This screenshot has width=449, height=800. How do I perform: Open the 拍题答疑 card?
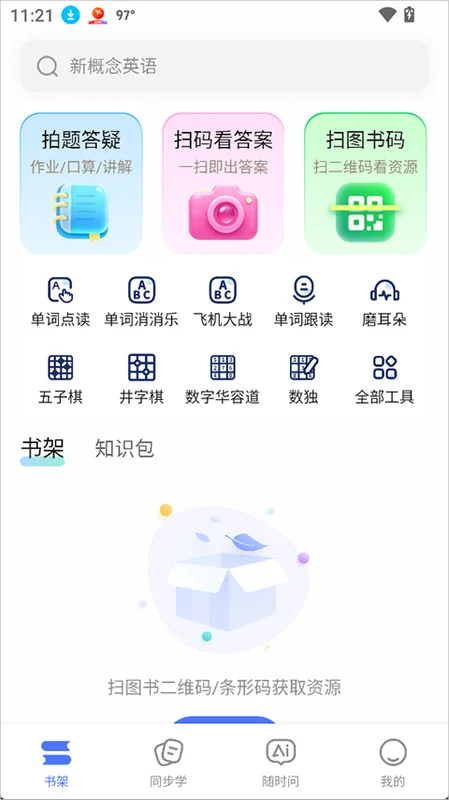pyautogui.click(x=81, y=184)
